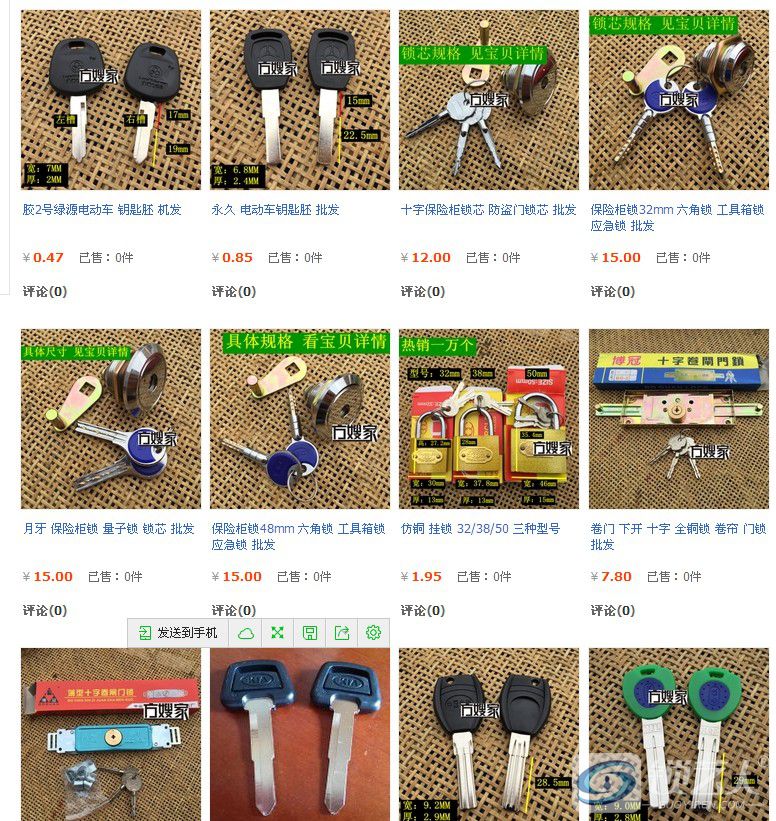776x821 pixels.
Task: Tap the cloud icon in the toolbar
Action: tap(246, 633)
